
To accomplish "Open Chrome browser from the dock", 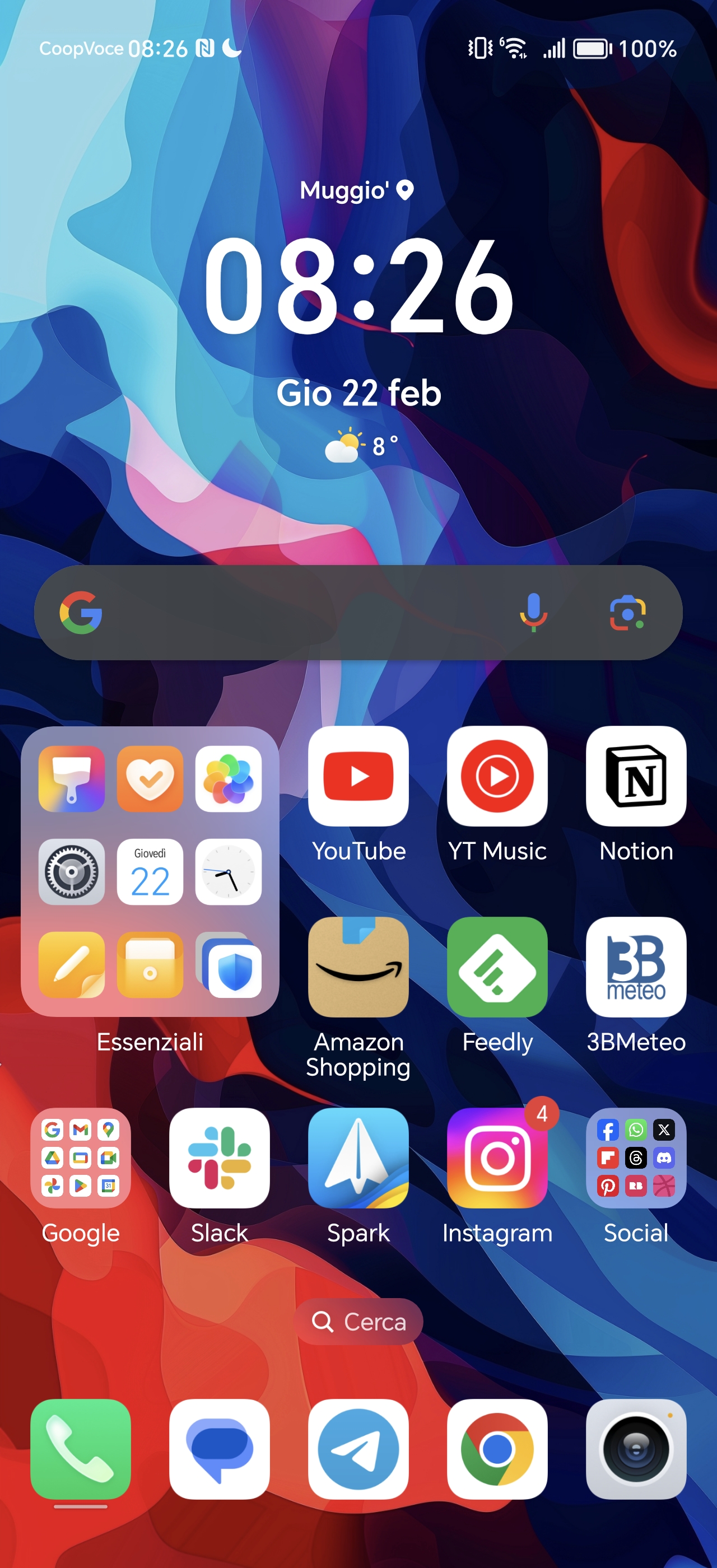I will click(x=497, y=1449).
